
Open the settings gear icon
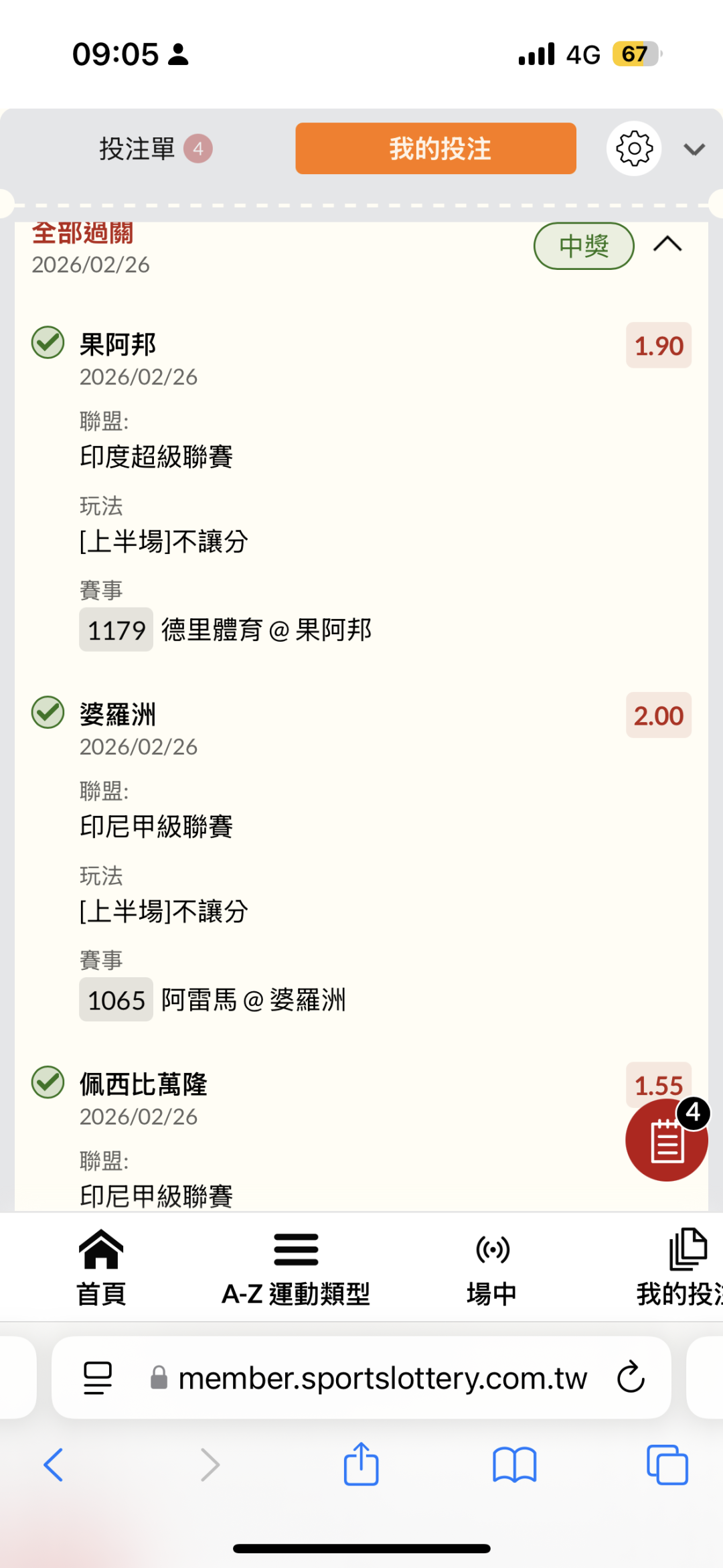(634, 149)
